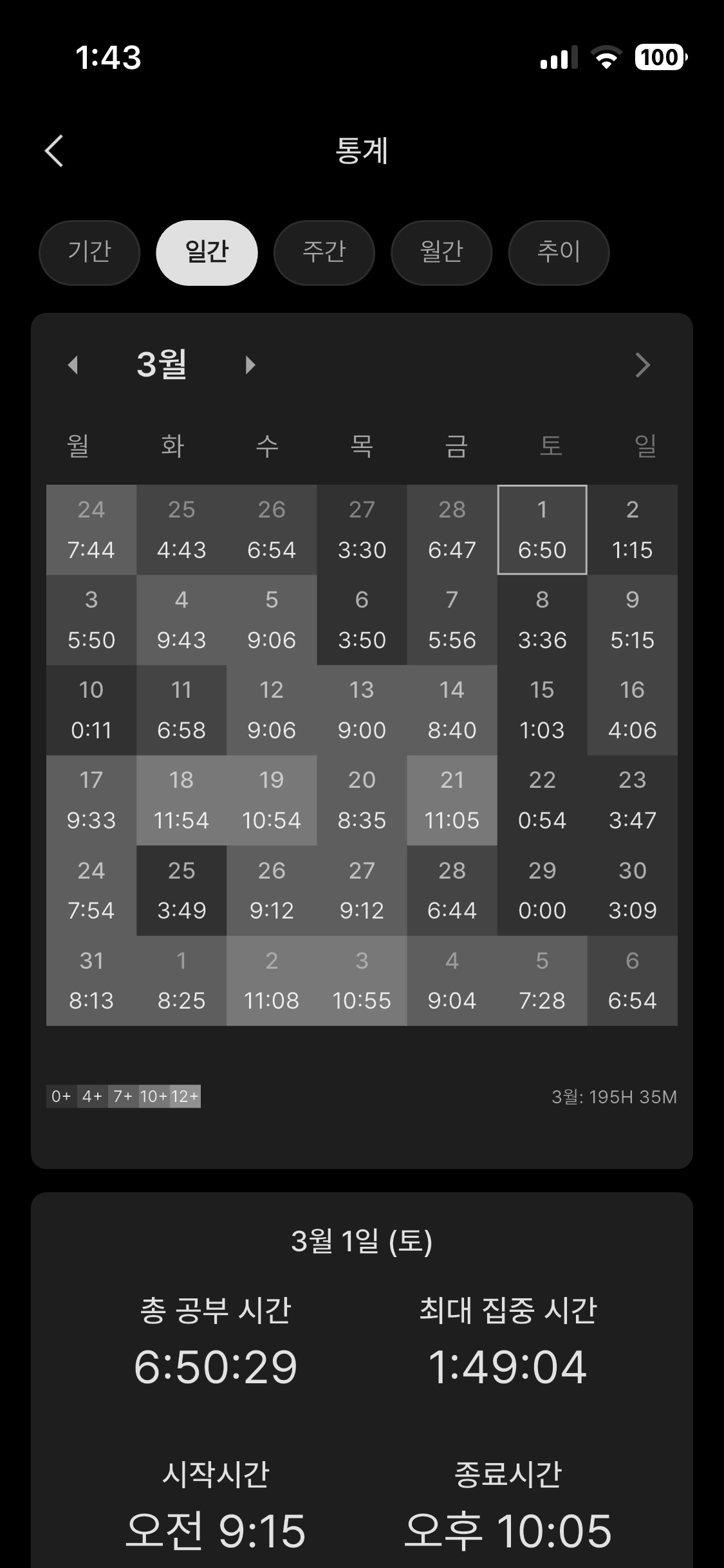This screenshot has width=724, height=1568.
Task: Select March 23 showing 3:47
Action: (x=633, y=800)
